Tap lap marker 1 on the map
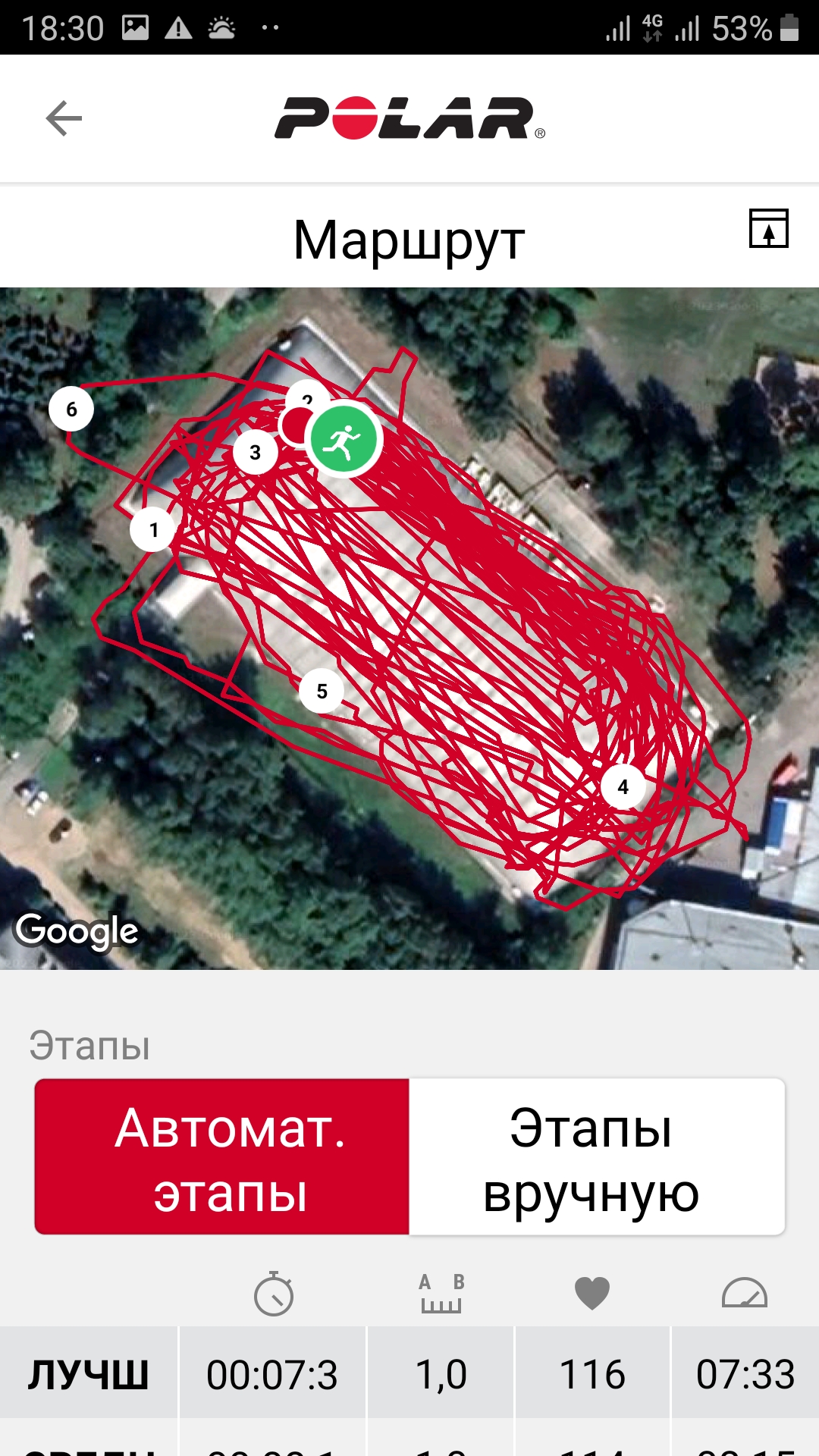The image size is (819, 1456). tap(153, 529)
